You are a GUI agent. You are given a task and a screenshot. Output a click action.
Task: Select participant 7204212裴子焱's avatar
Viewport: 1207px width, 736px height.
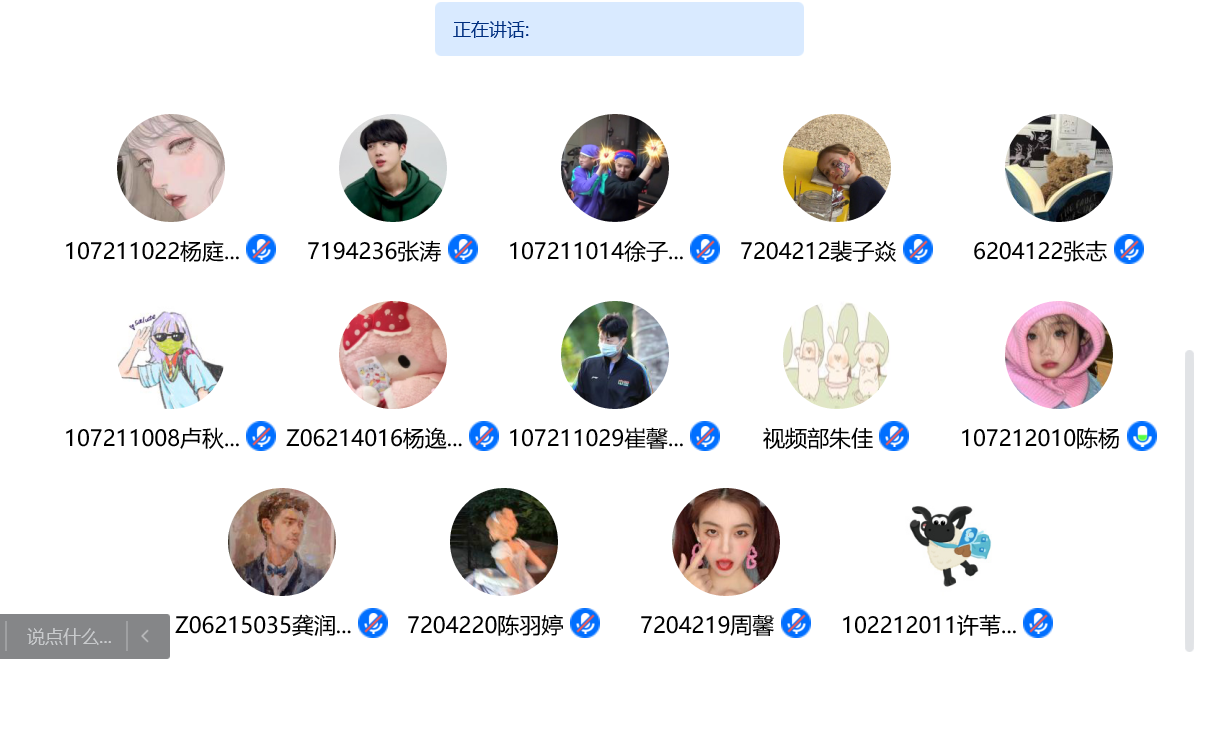click(836, 167)
